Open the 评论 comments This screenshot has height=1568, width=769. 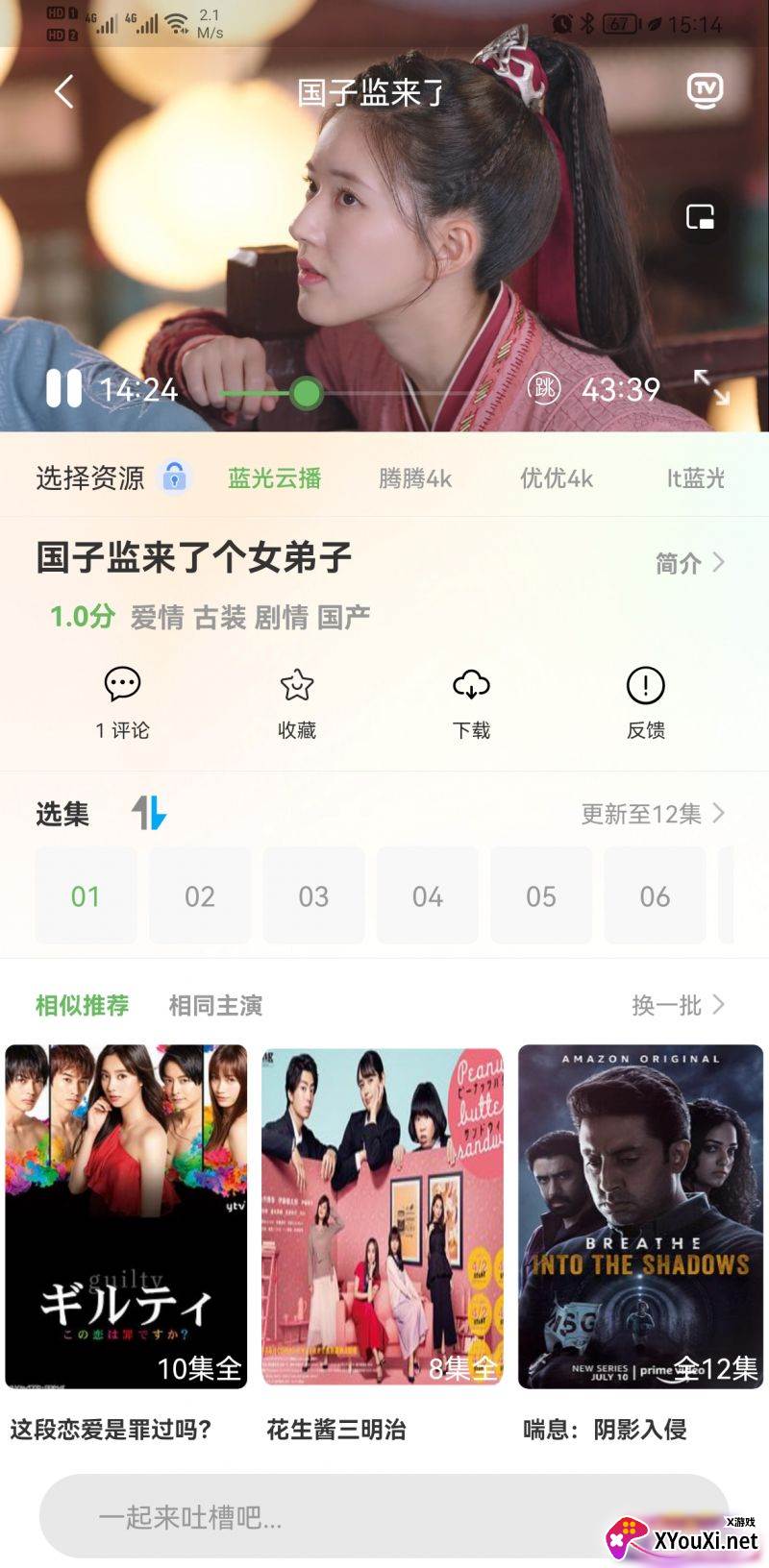122,702
